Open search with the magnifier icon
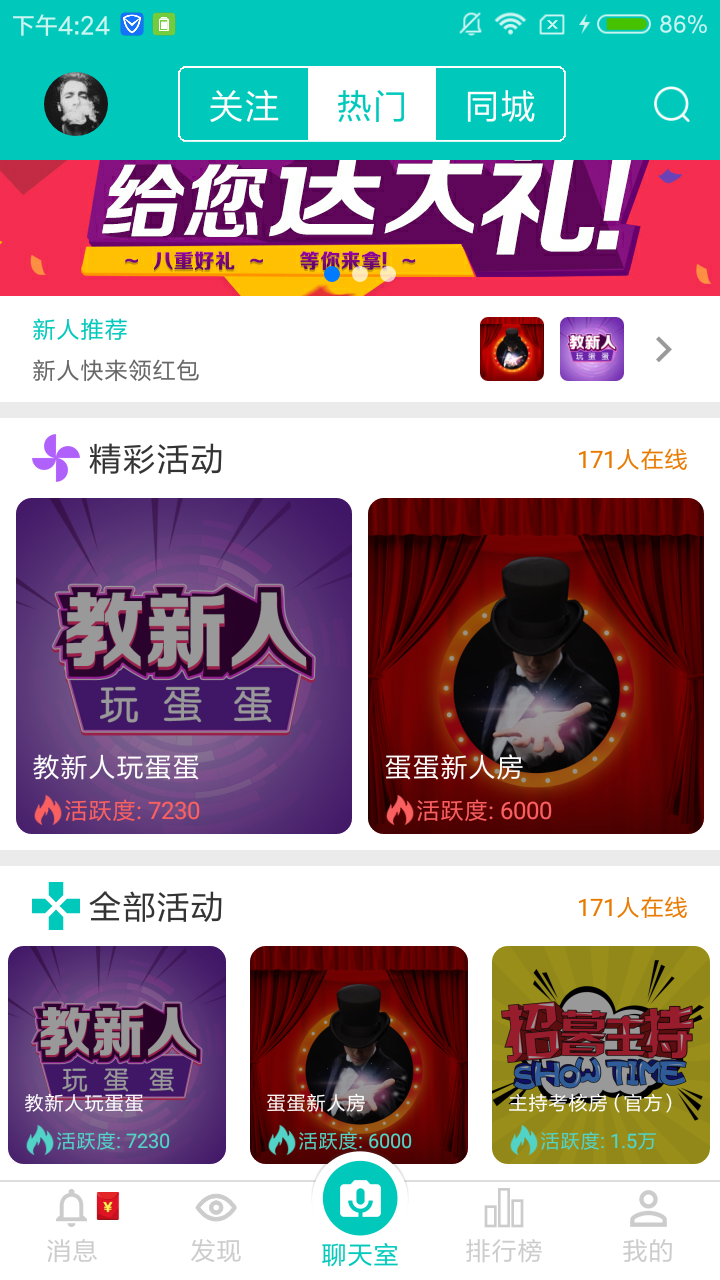This screenshot has width=720, height=1280. [x=671, y=104]
